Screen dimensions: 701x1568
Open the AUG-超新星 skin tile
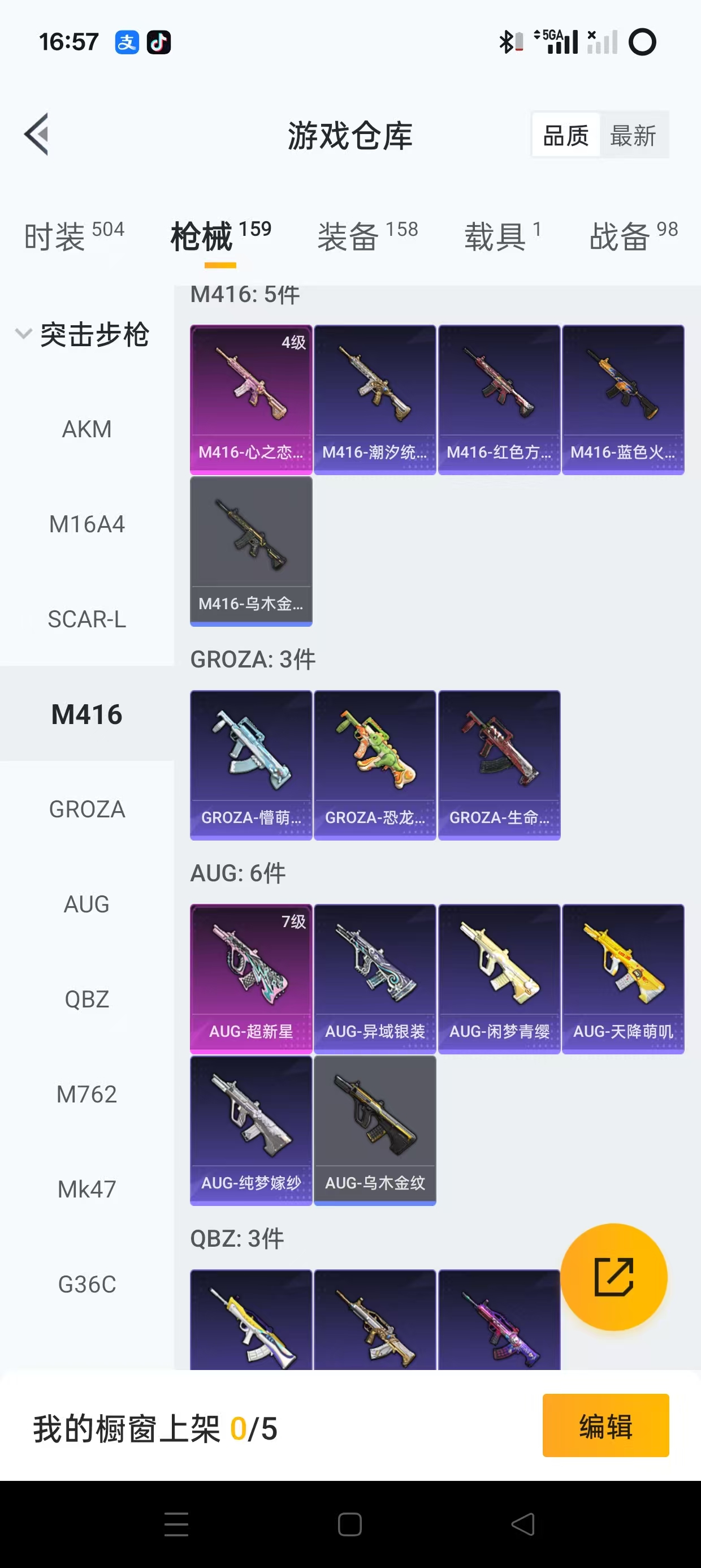(250, 978)
